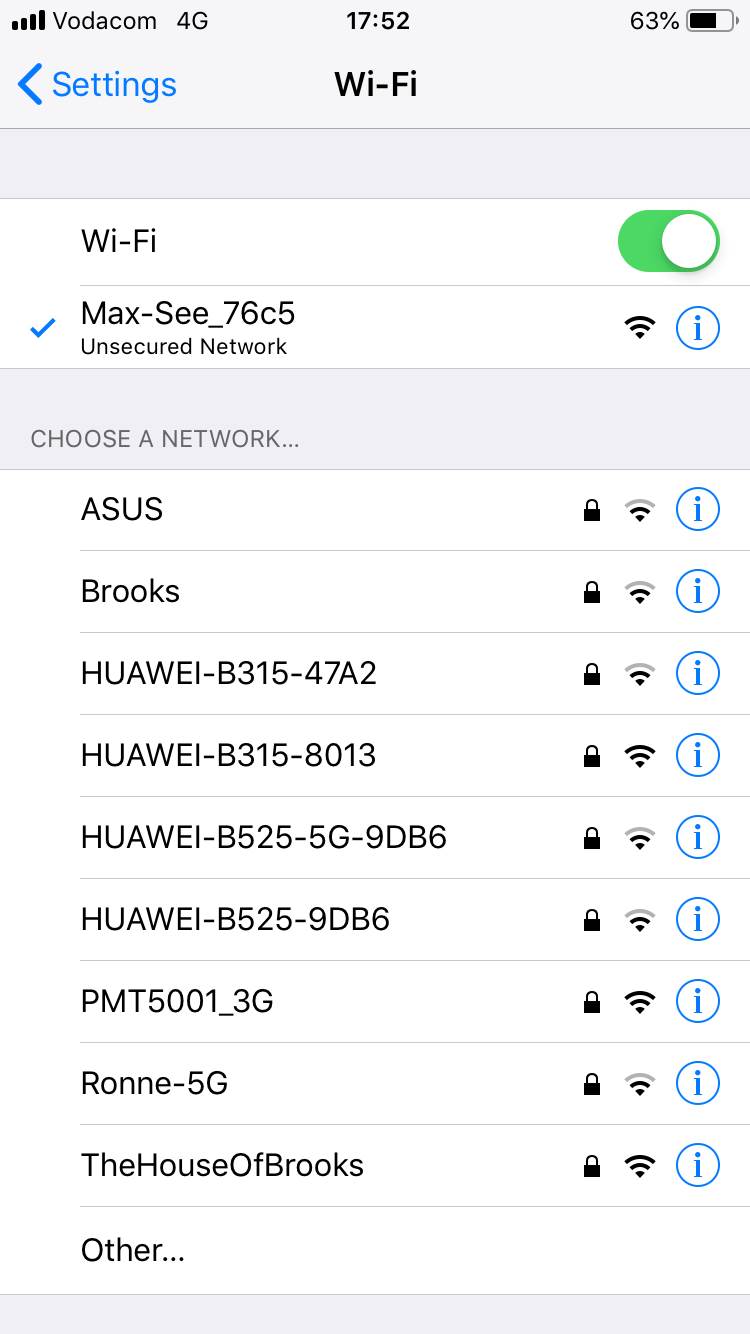This screenshot has height=1334, width=750.
Task: View info icon for HUAWEI-B315-8013
Action: [x=697, y=756]
